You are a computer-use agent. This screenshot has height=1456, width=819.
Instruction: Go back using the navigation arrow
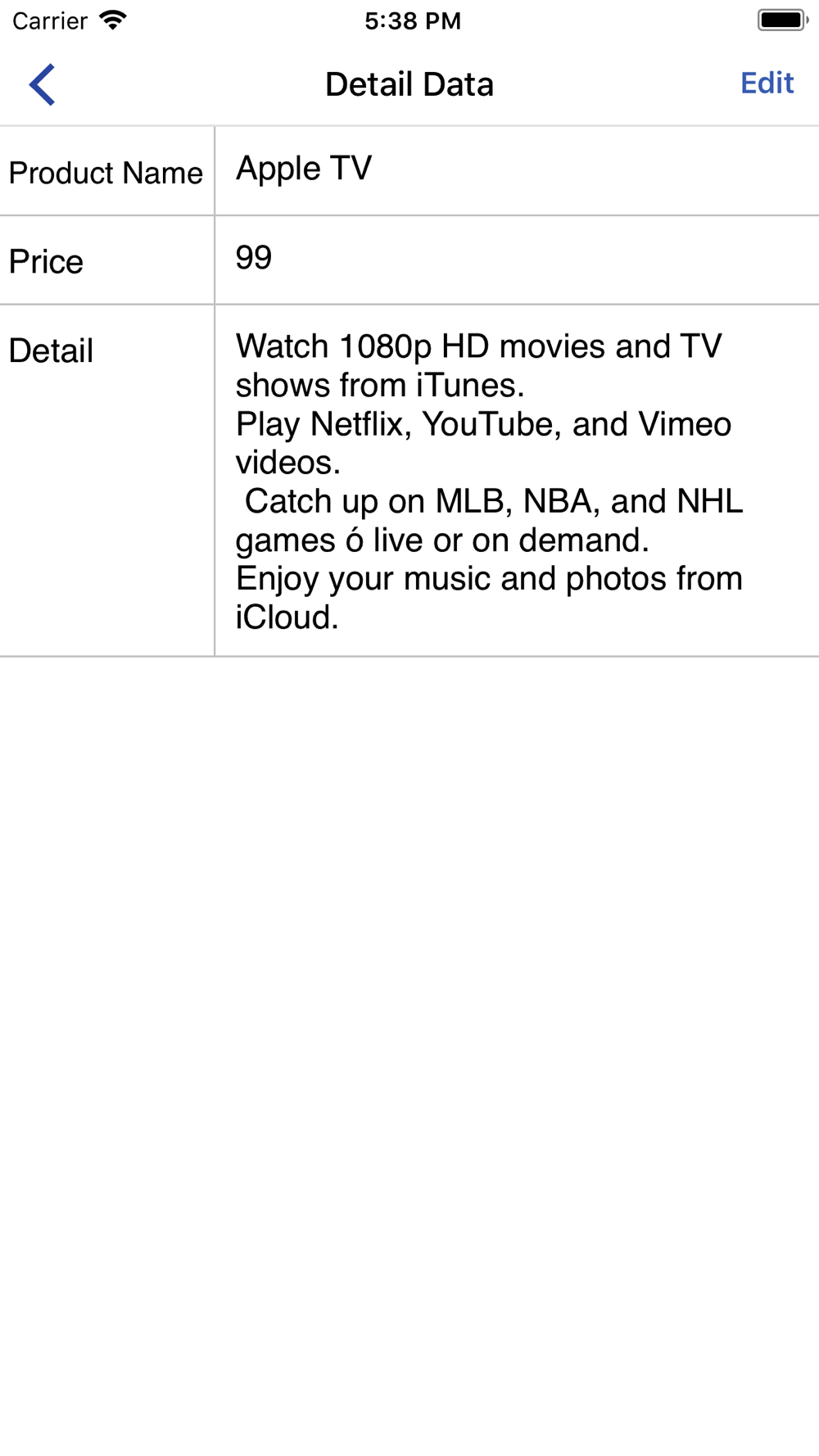(x=42, y=84)
